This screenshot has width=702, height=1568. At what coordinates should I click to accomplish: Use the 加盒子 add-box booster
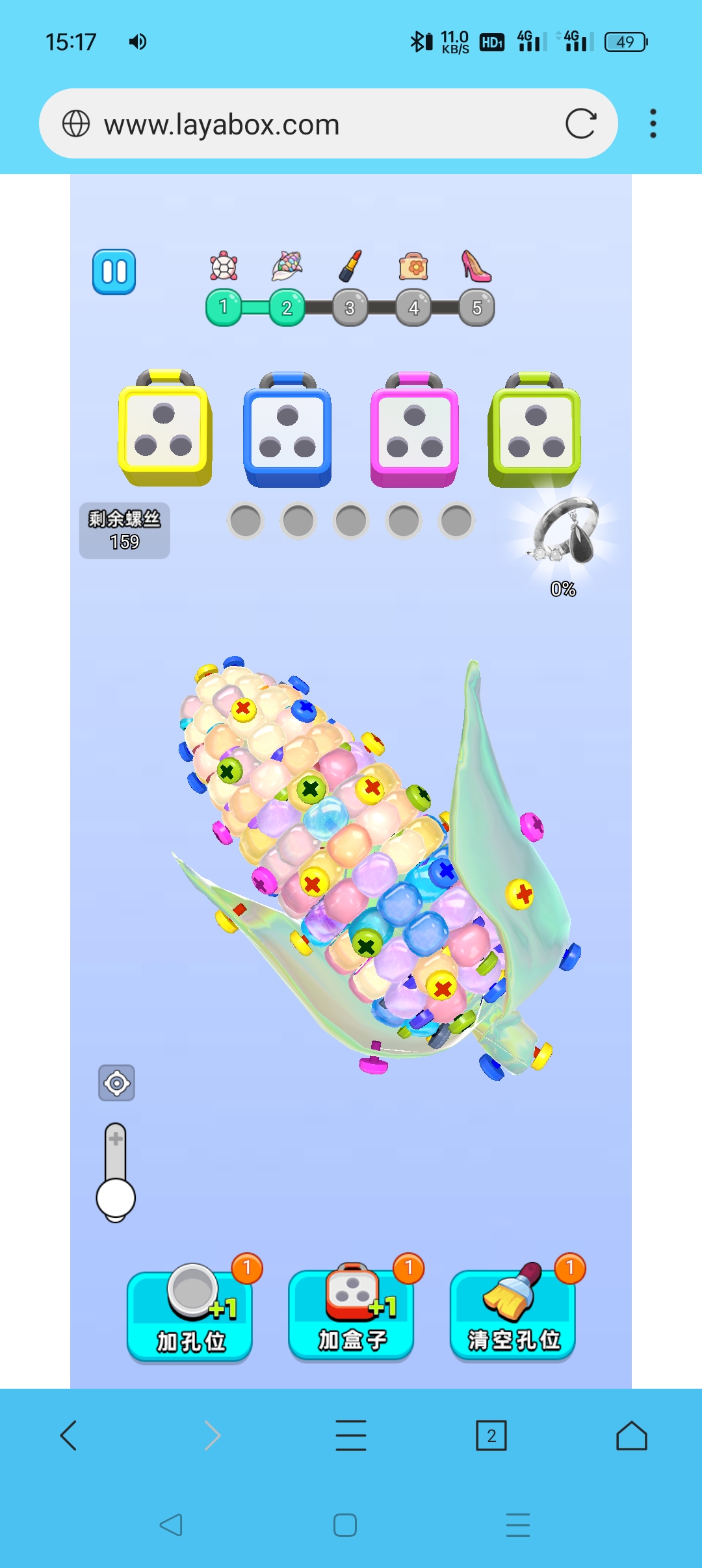point(351,1315)
